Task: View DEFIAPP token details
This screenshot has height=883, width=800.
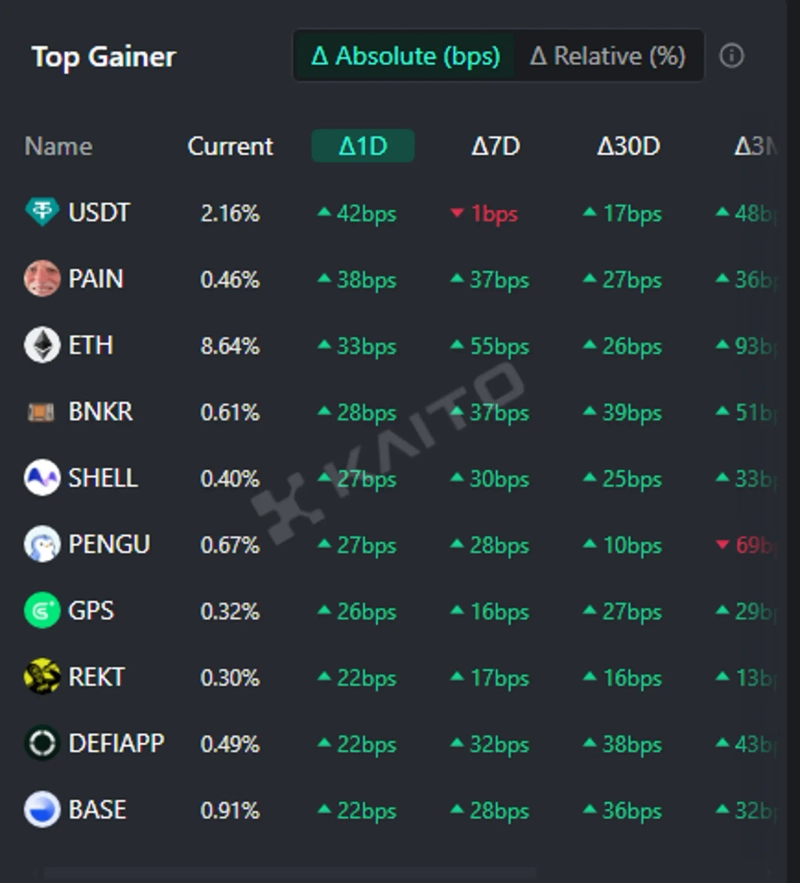Action: click(116, 744)
